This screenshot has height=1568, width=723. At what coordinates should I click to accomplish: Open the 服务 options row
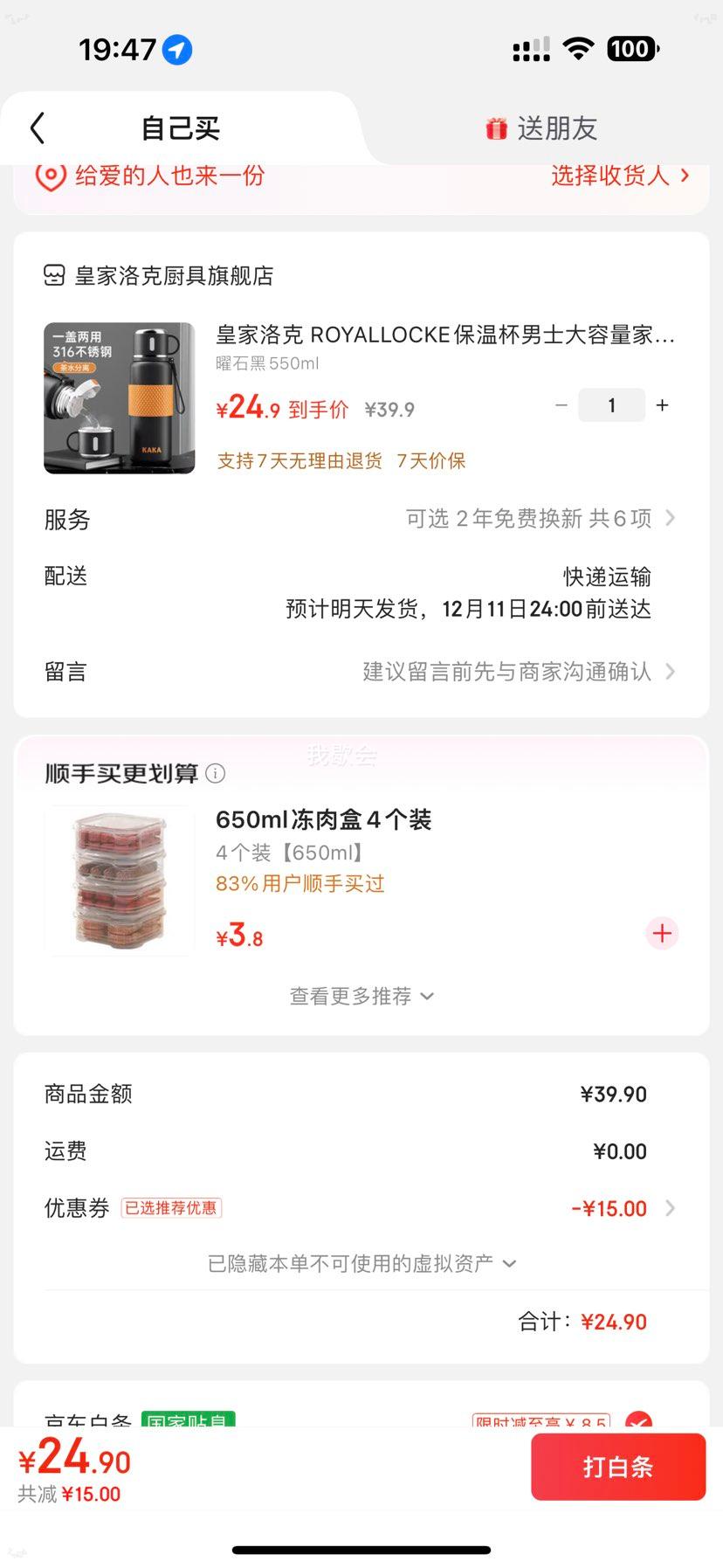pyautogui.click(x=360, y=519)
